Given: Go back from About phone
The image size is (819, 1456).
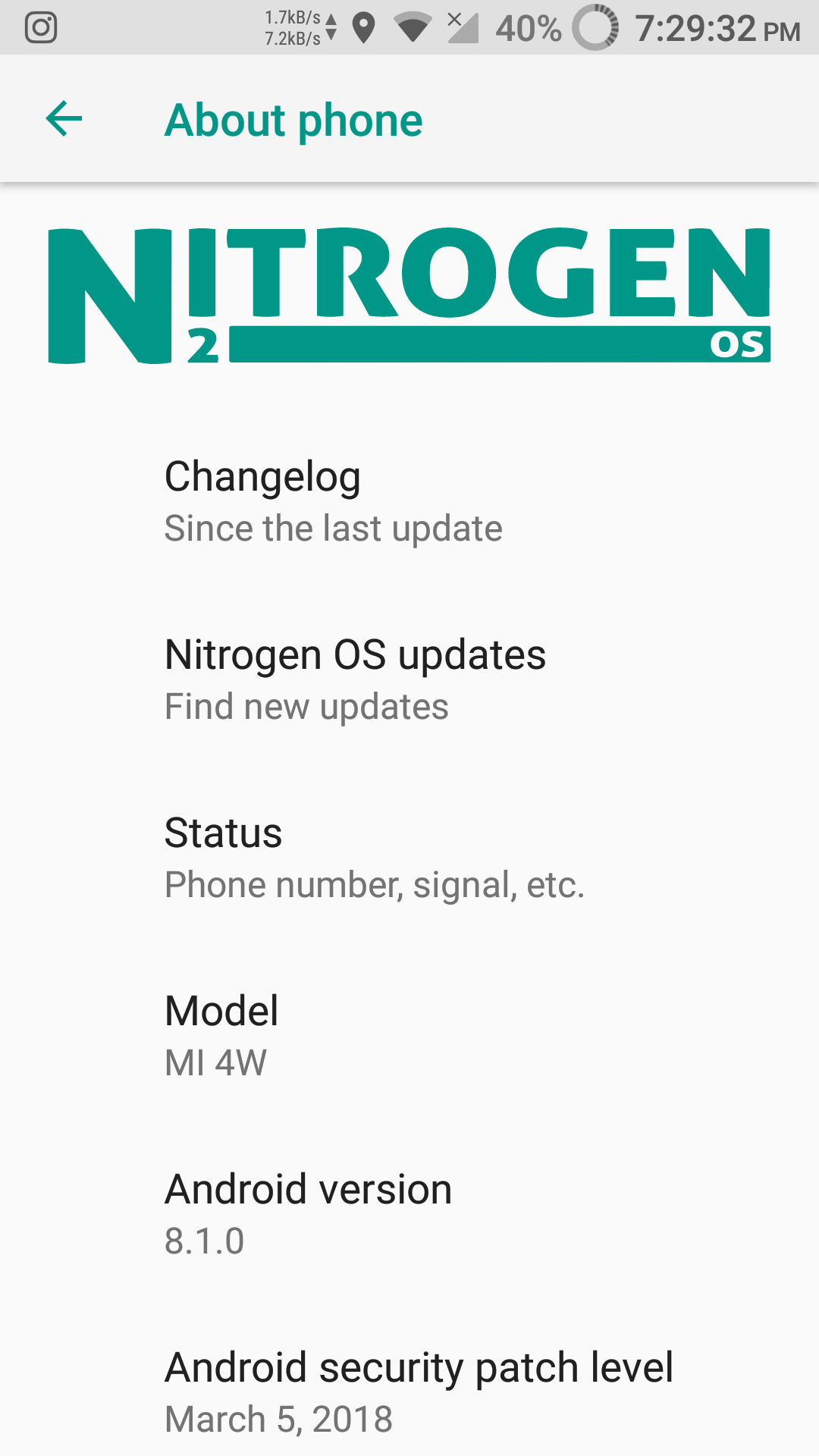Looking at the screenshot, I should point(64,119).
